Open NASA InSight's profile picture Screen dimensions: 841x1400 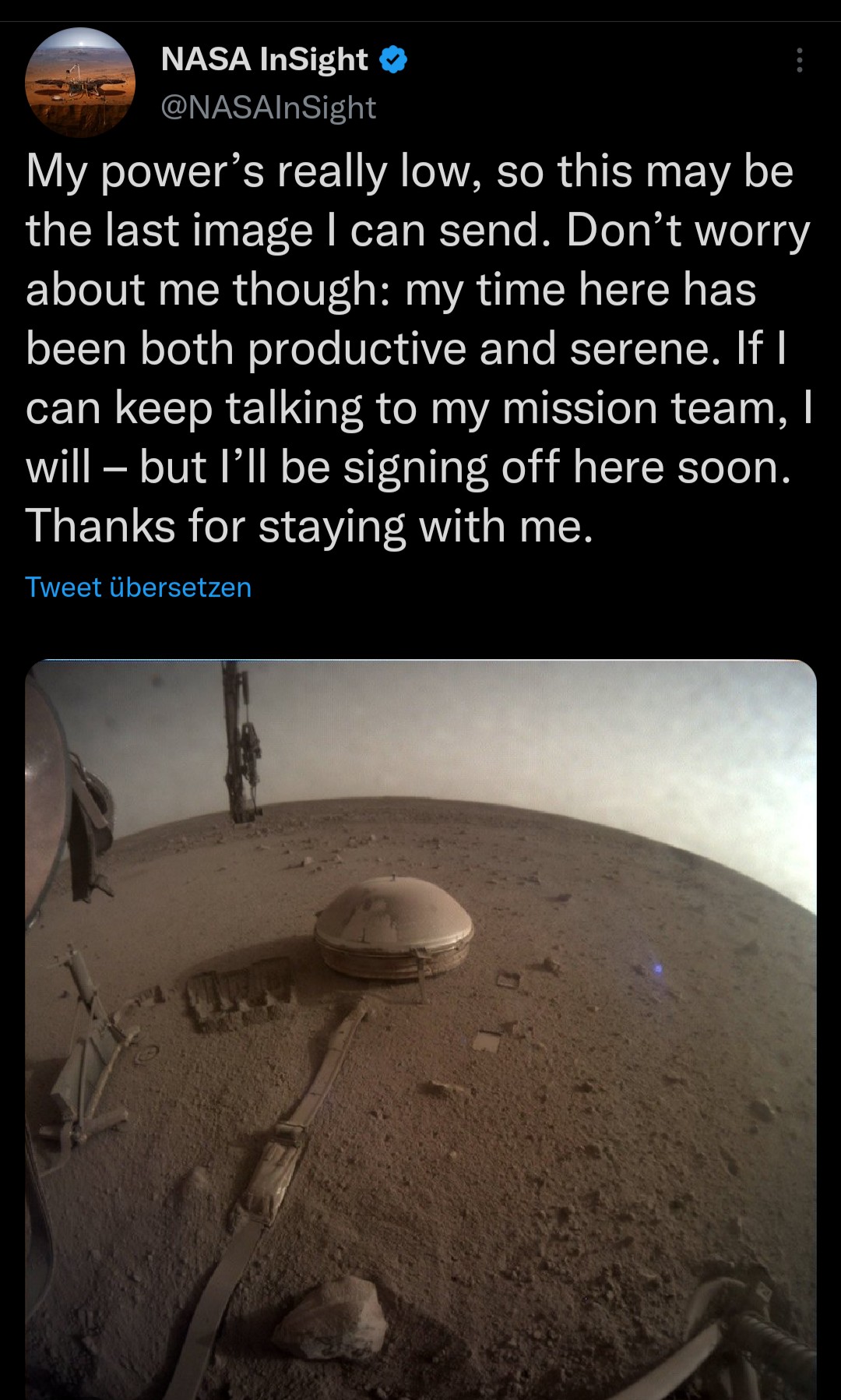point(80,83)
